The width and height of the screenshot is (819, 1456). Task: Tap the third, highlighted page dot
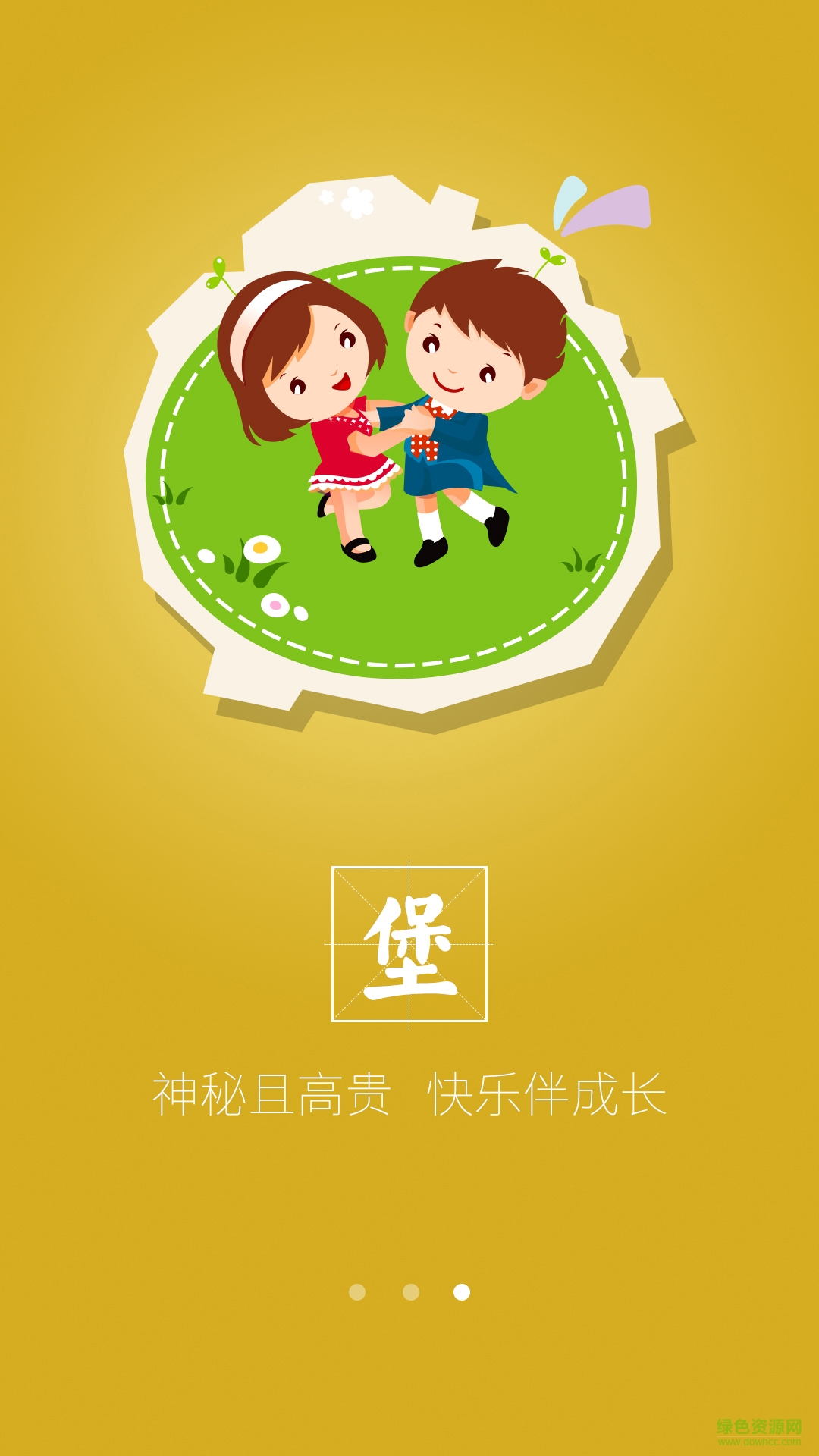462,1292
